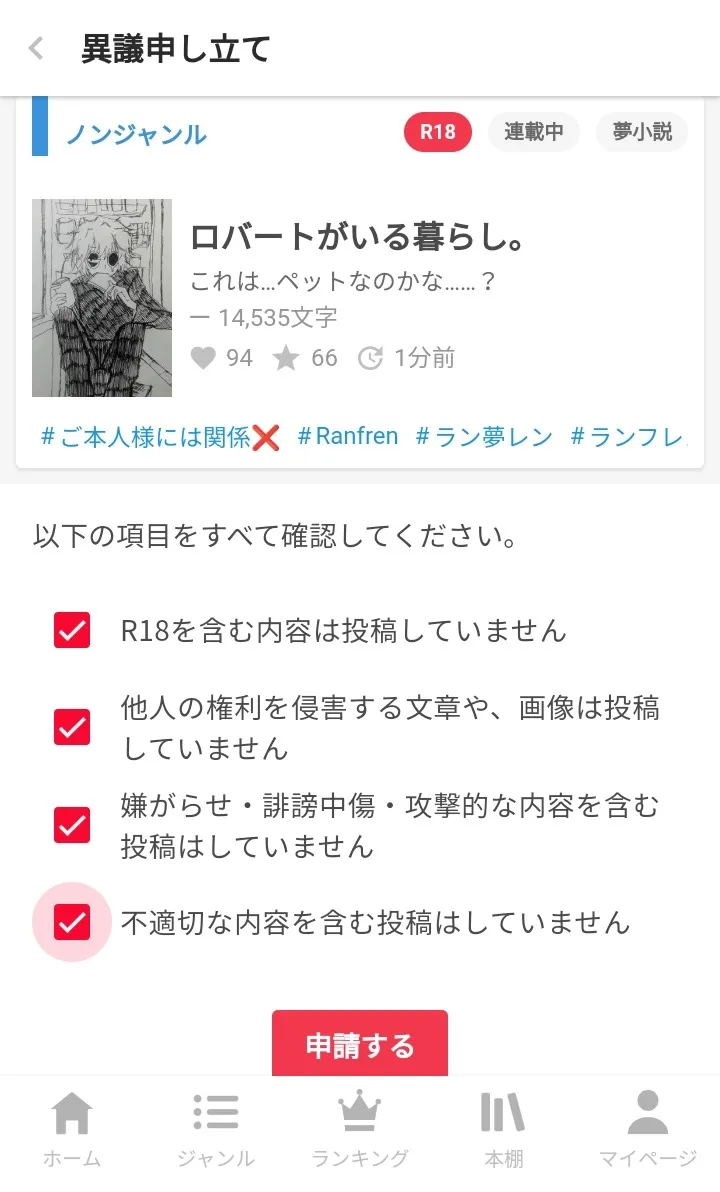This screenshot has width=720, height=1192.
Task: Uncheck the 他人の権利を侵害する checkbox
Action: coord(72,727)
